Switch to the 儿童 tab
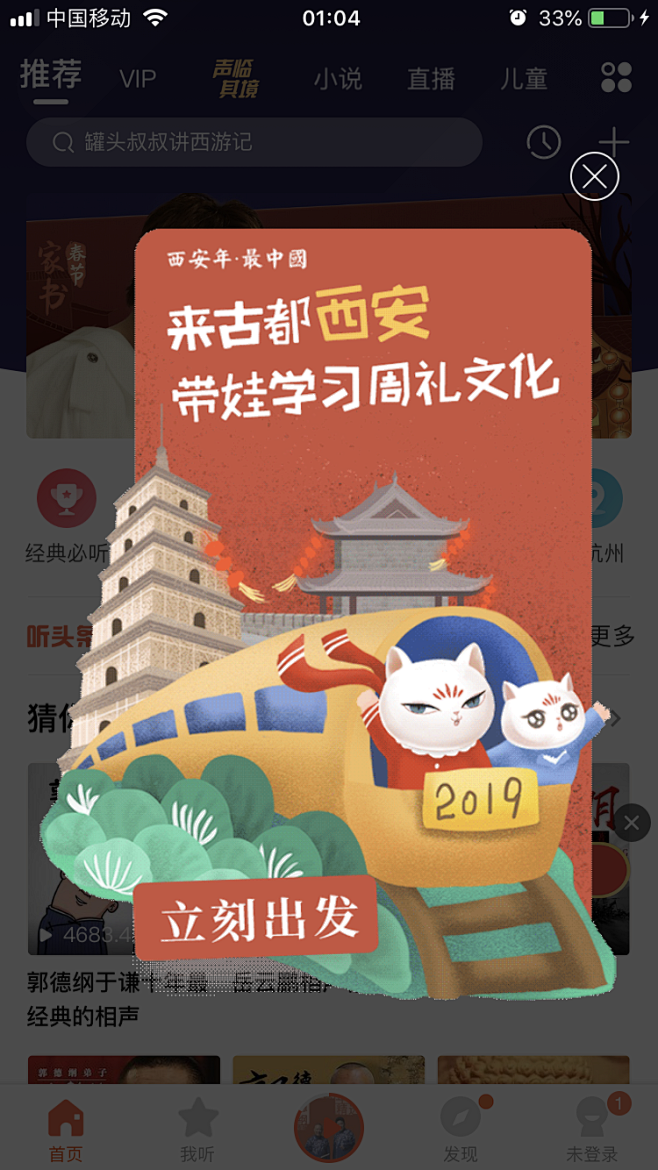Viewport: 658px width, 1170px height. 524,78
